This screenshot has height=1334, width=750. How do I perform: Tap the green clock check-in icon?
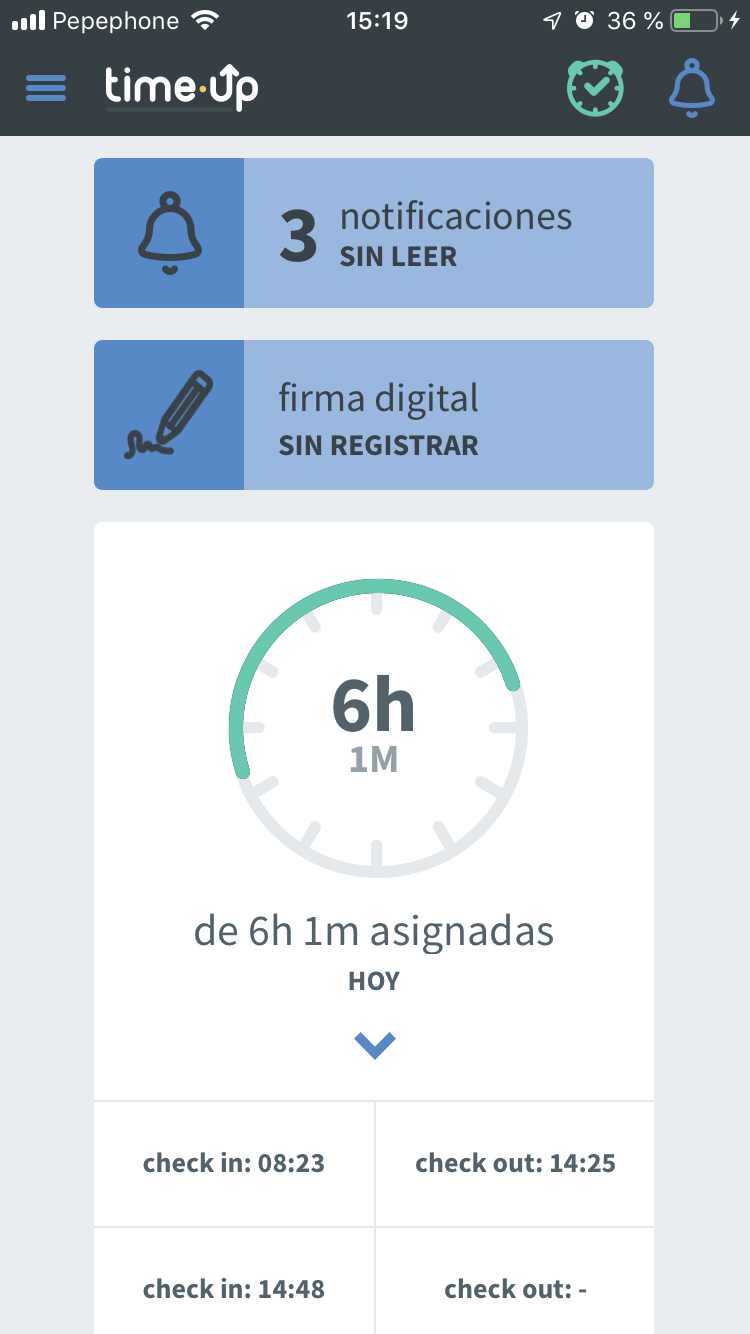pyautogui.click(x=595, y=88)
